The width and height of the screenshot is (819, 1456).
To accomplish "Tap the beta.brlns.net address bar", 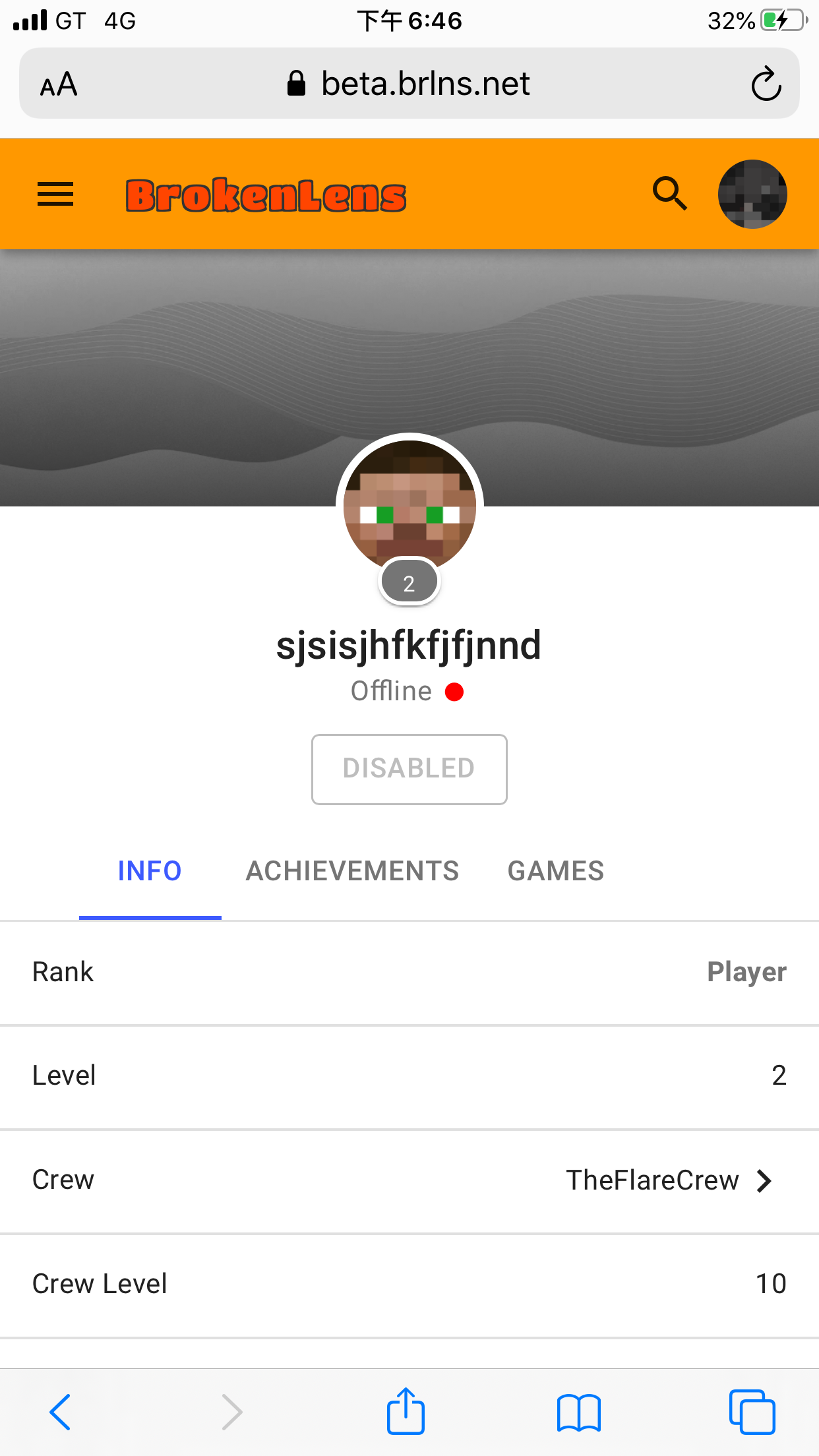I will point(409,83).
